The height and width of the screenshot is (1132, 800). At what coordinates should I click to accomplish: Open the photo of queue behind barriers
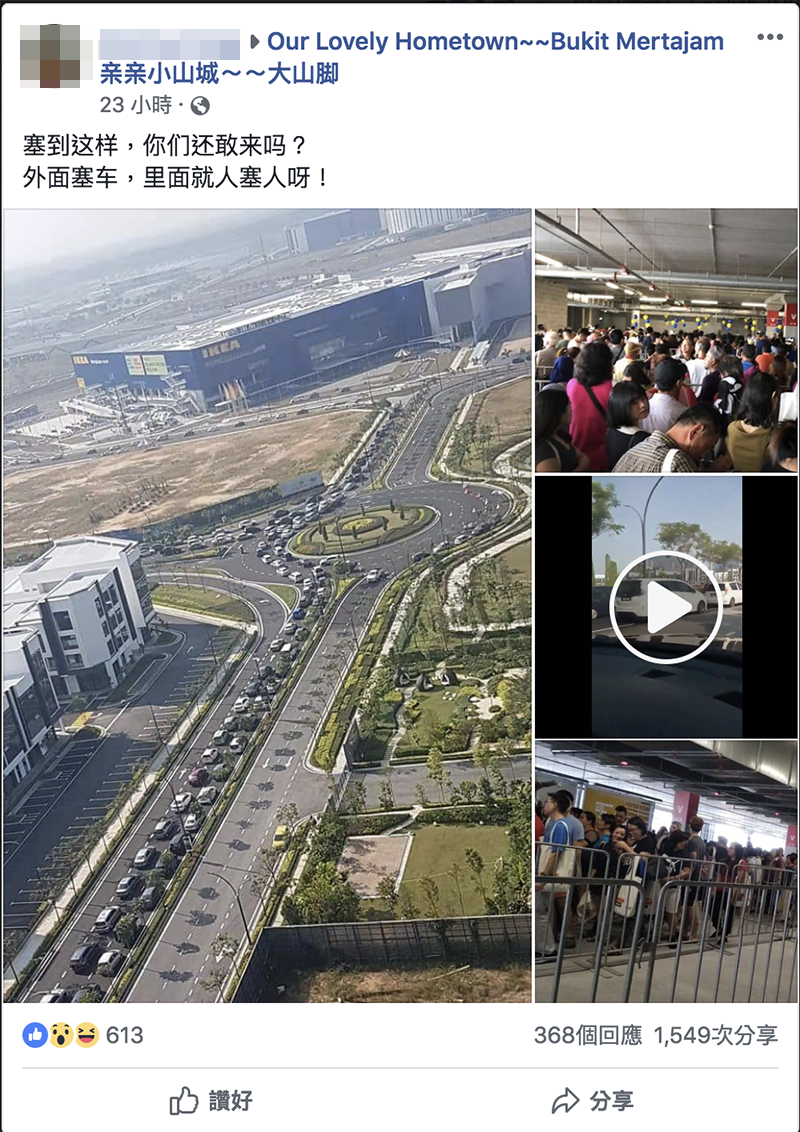point(665,870)
